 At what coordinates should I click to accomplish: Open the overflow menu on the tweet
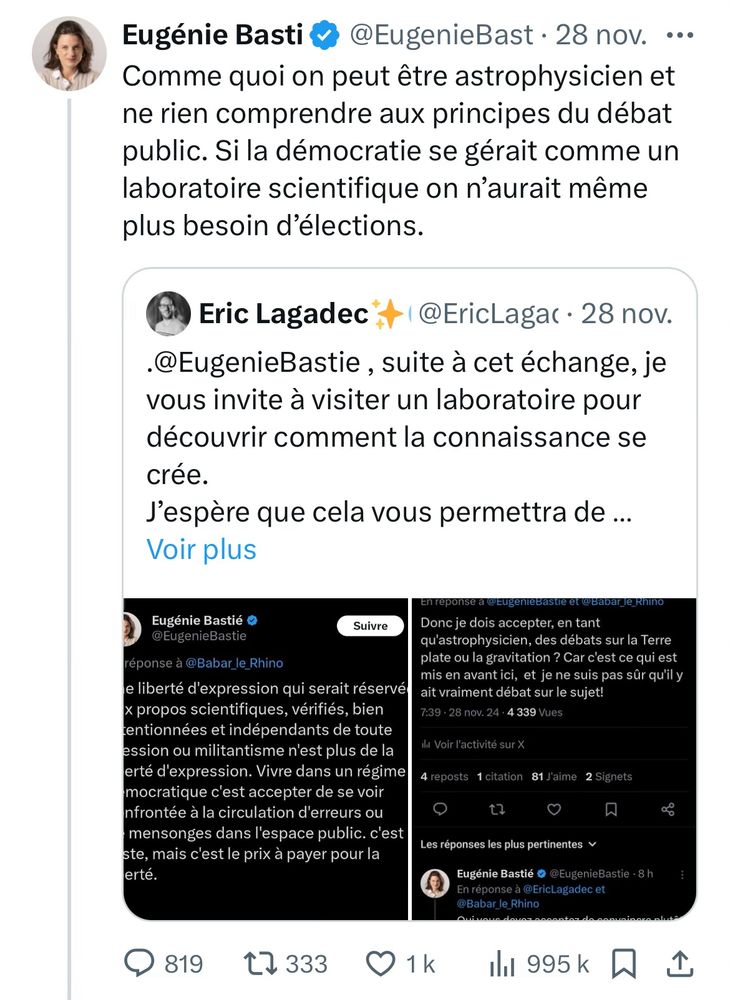(679, 35)
